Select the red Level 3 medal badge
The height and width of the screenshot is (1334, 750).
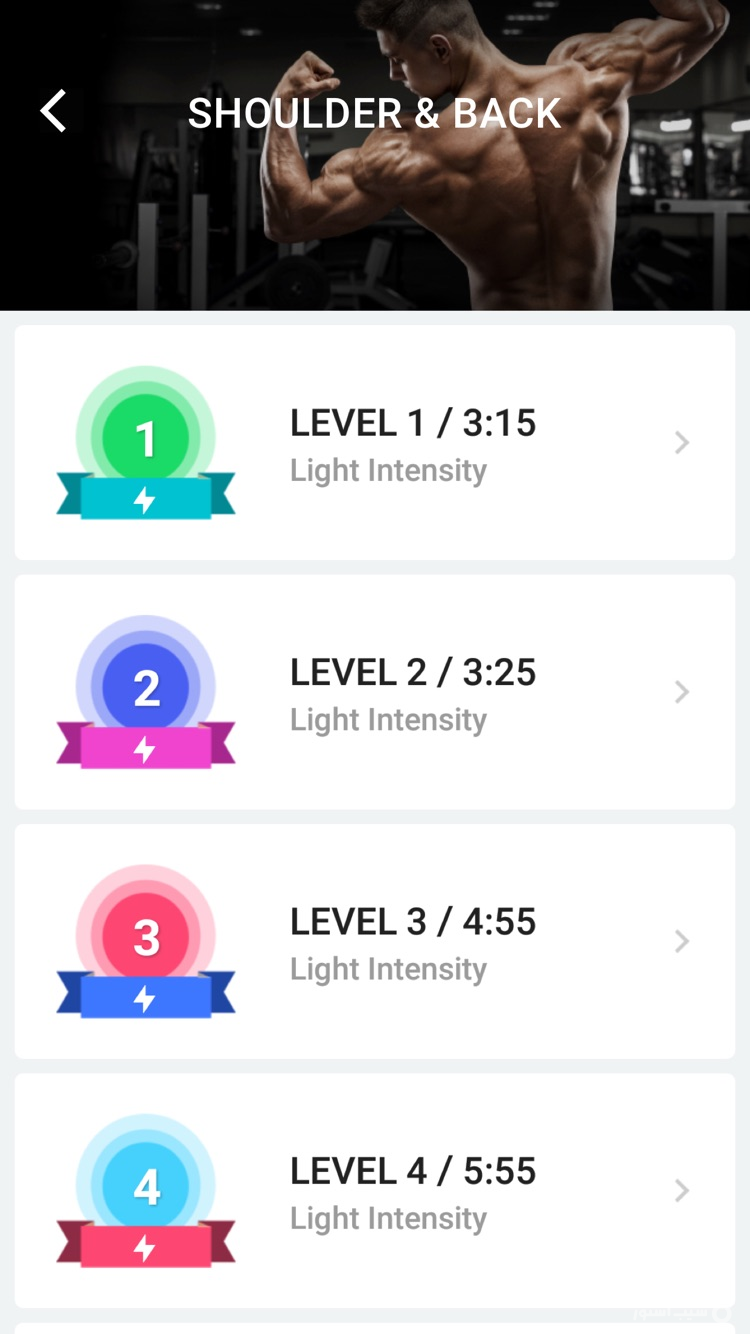(146, 938)
